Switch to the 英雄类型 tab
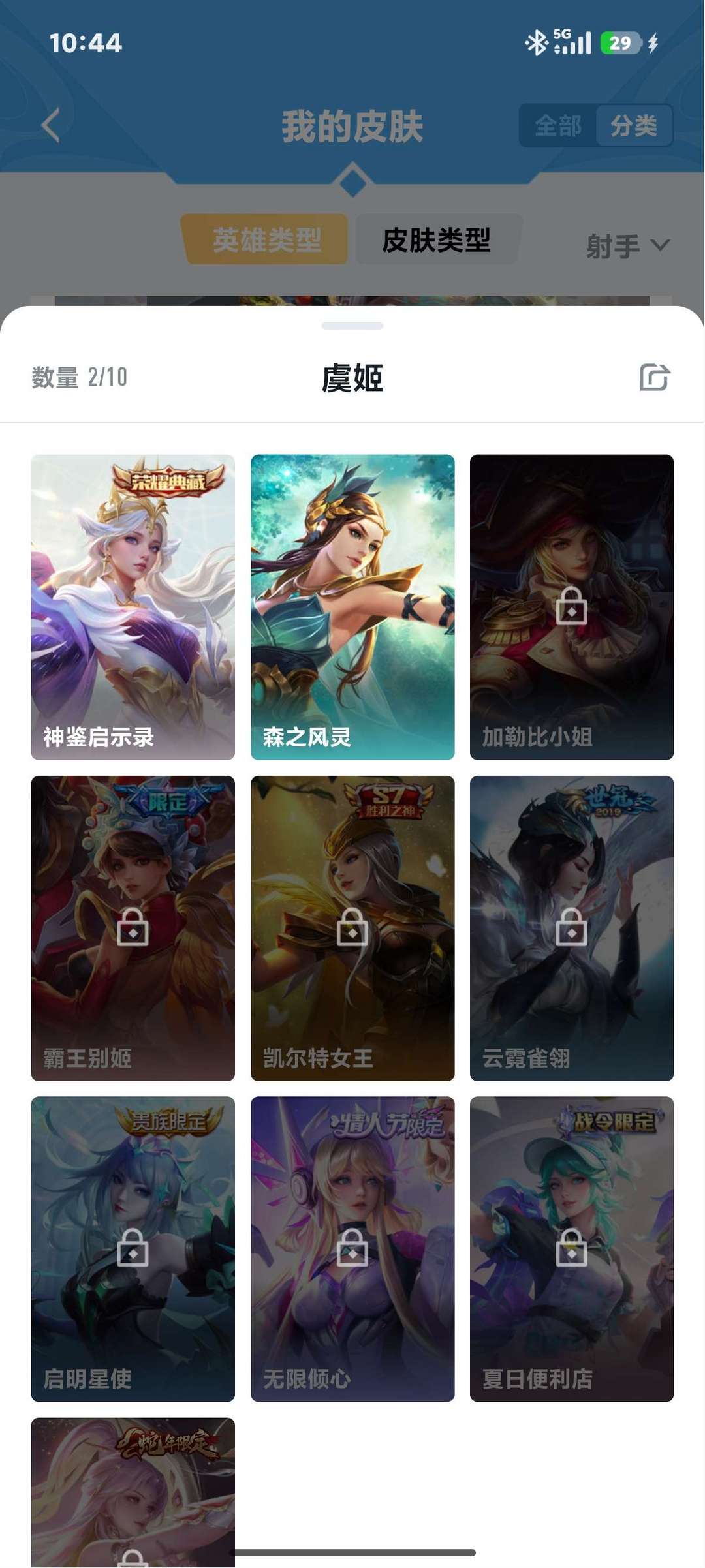Image resolution: width=705 pixels, height=1568 pixels. pyautogui.click(x=268, y=240)
